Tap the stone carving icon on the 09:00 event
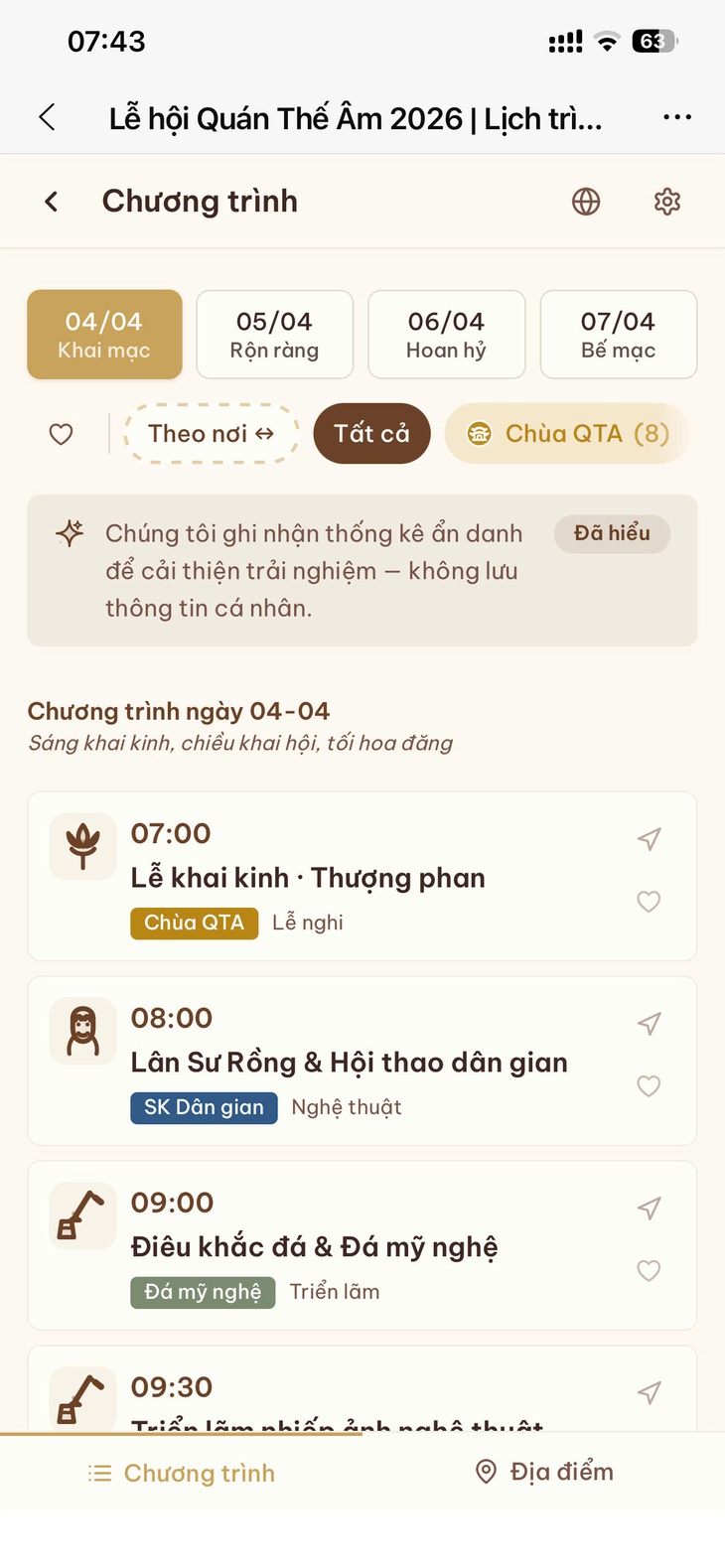Image resolution: width=725 pixels, height=1568 pixels. [82, 1215]
